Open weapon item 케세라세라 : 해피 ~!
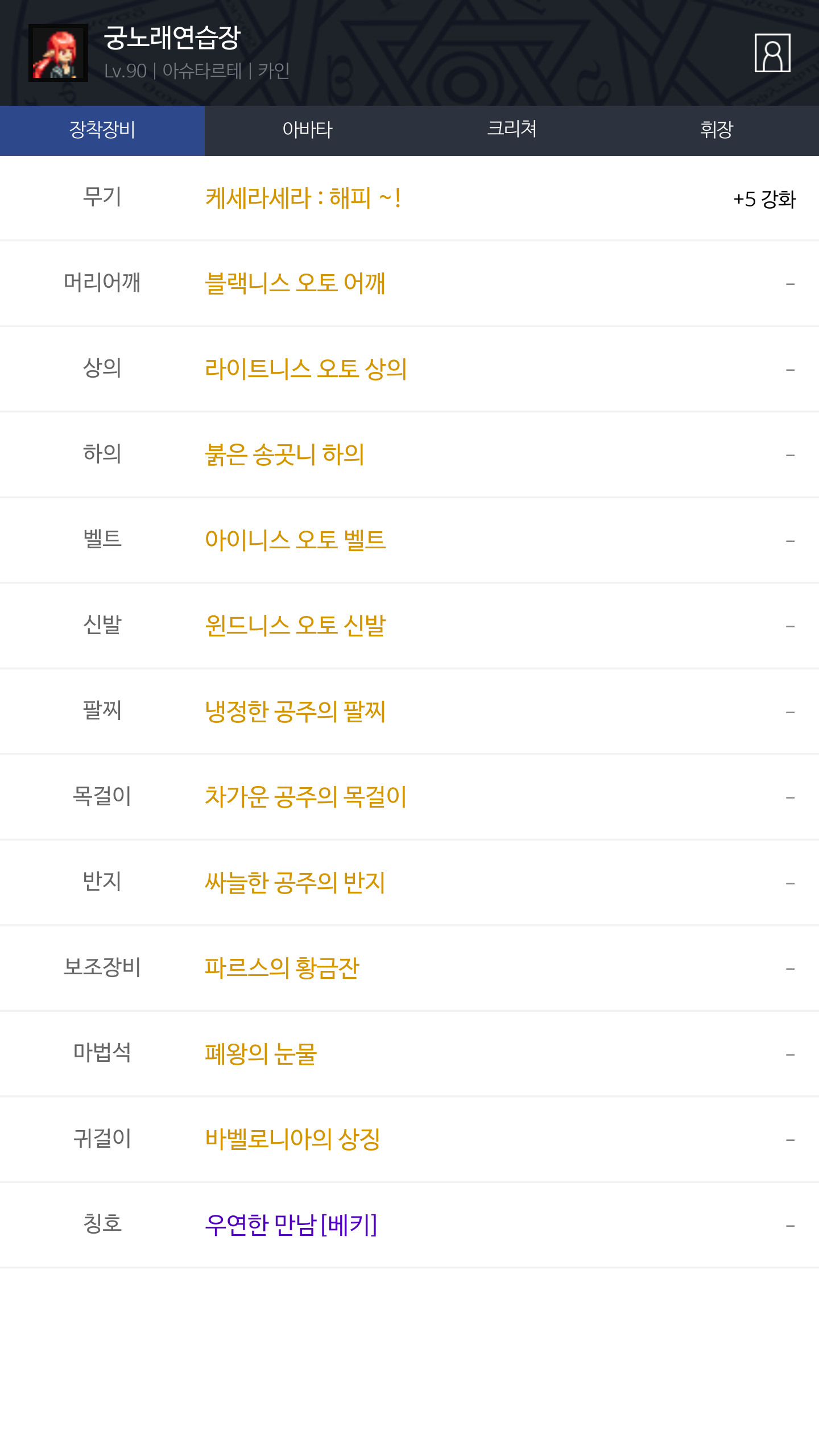Screen dimensions: 819x1456 [x=303, y=198]
